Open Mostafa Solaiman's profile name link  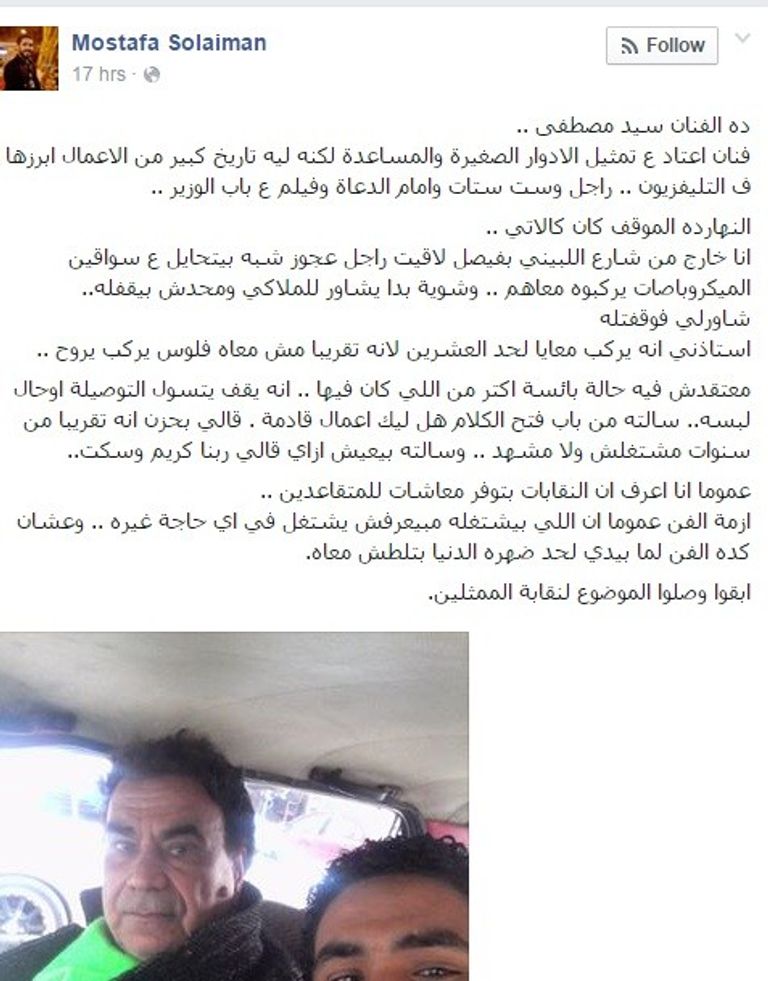coord(169,42)
